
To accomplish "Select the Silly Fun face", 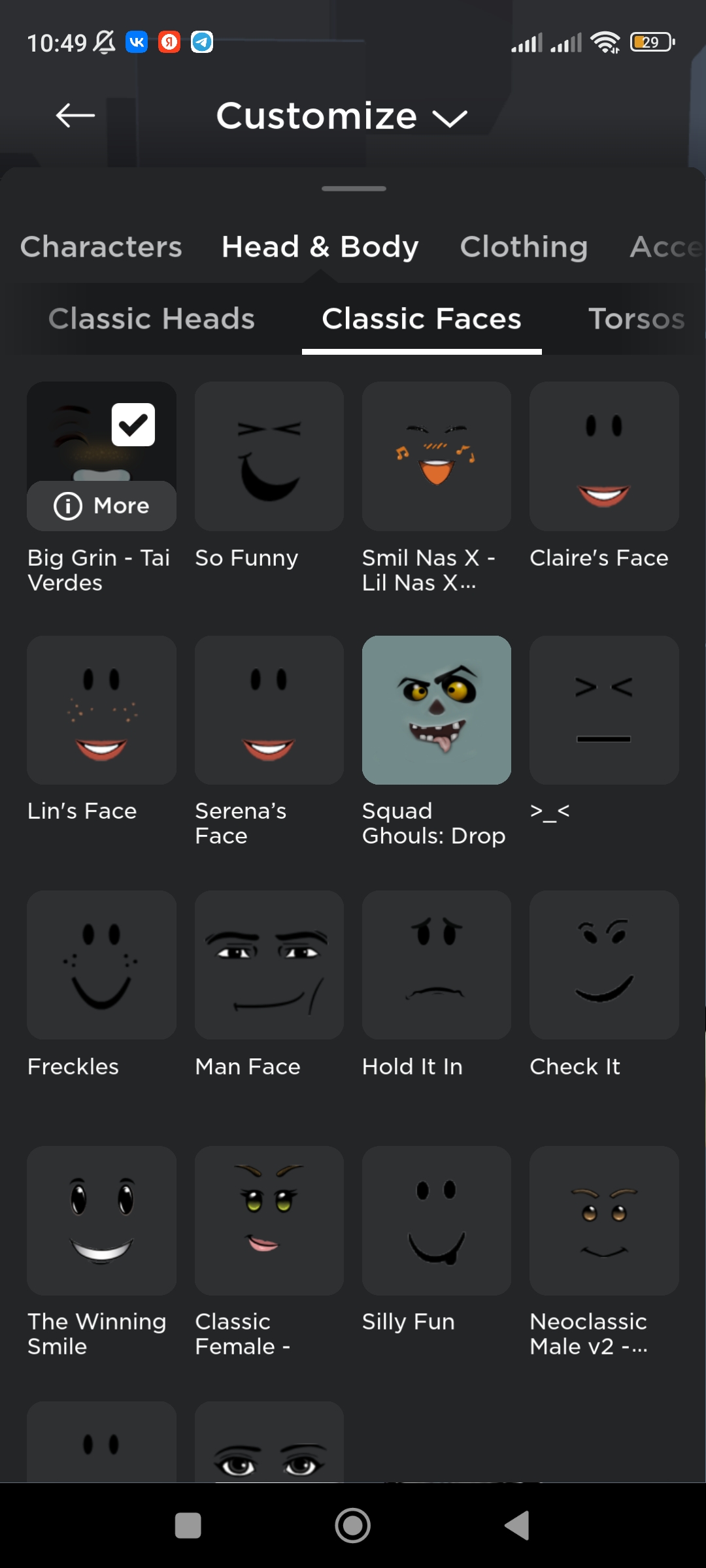I will 436,1220.
